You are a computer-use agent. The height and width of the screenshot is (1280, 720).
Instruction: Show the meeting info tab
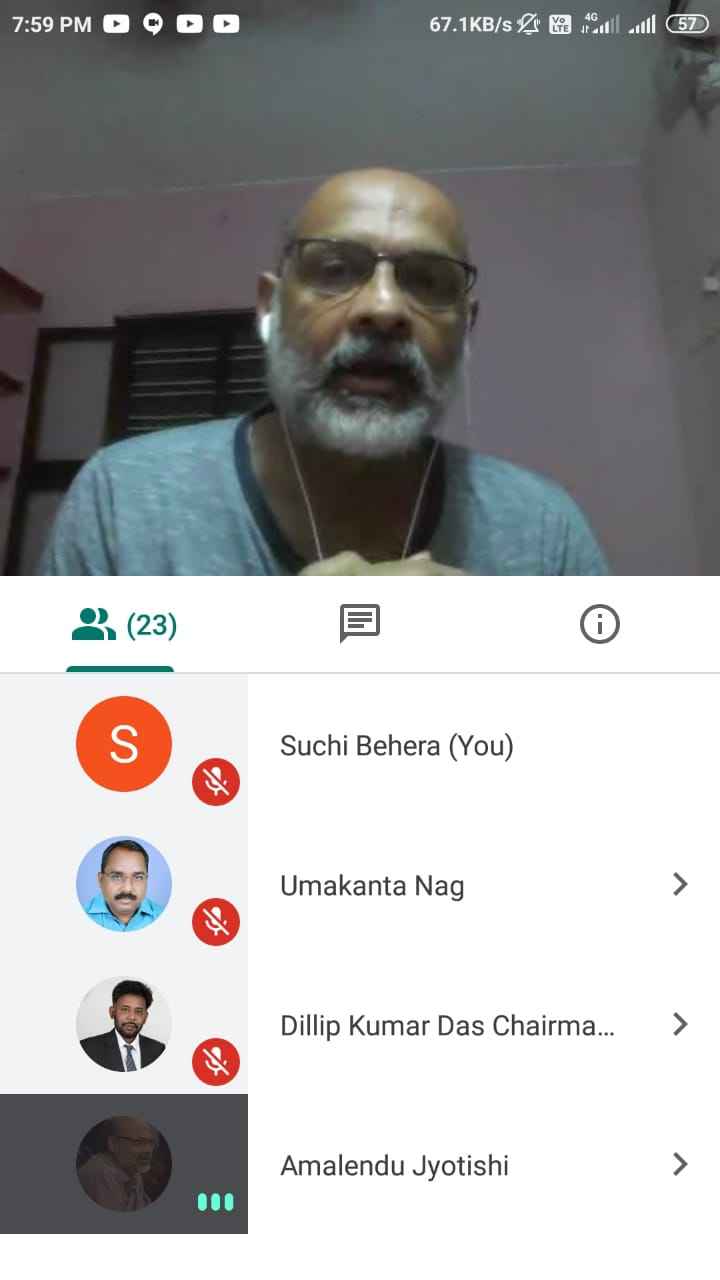point(599,624)
